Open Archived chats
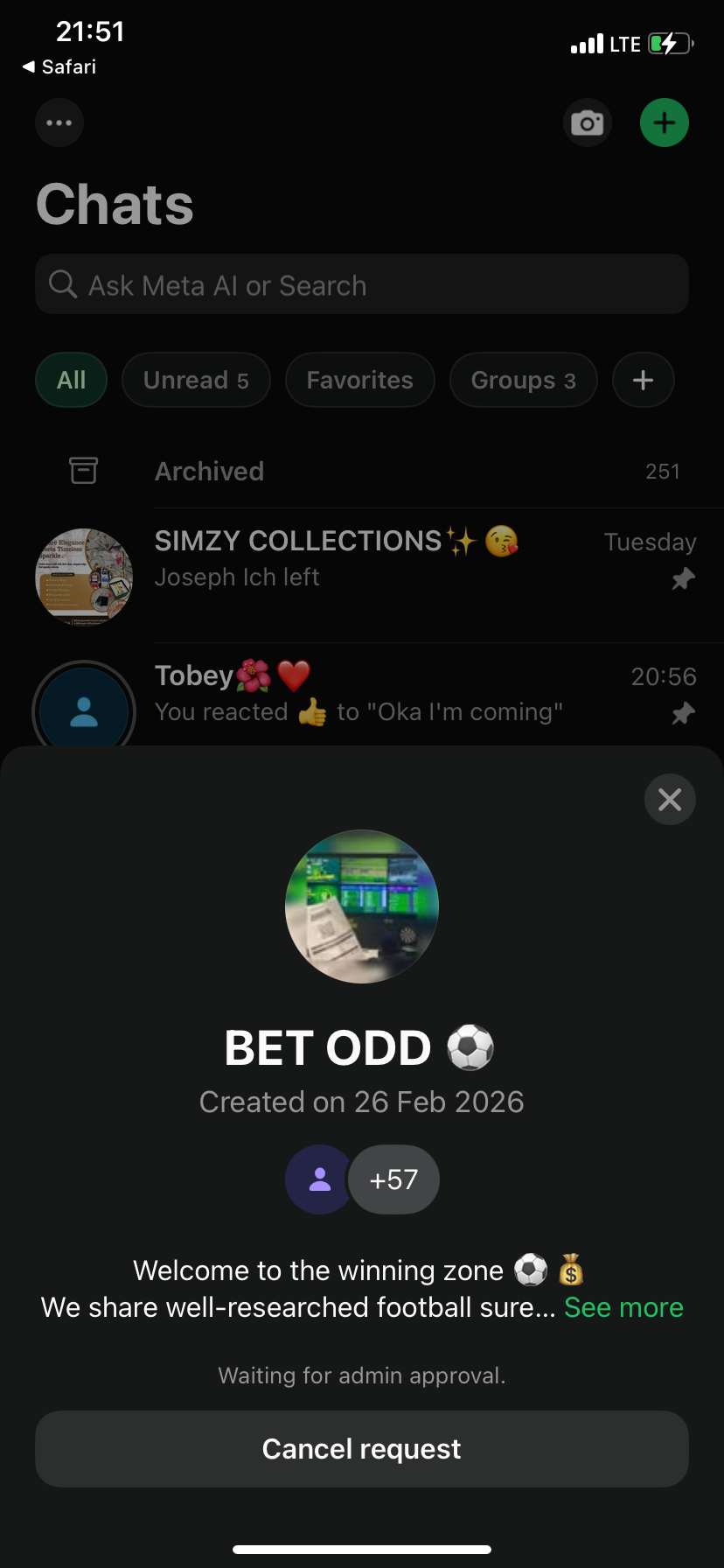This screenshot has height=1568, width=724. [361, 472]
